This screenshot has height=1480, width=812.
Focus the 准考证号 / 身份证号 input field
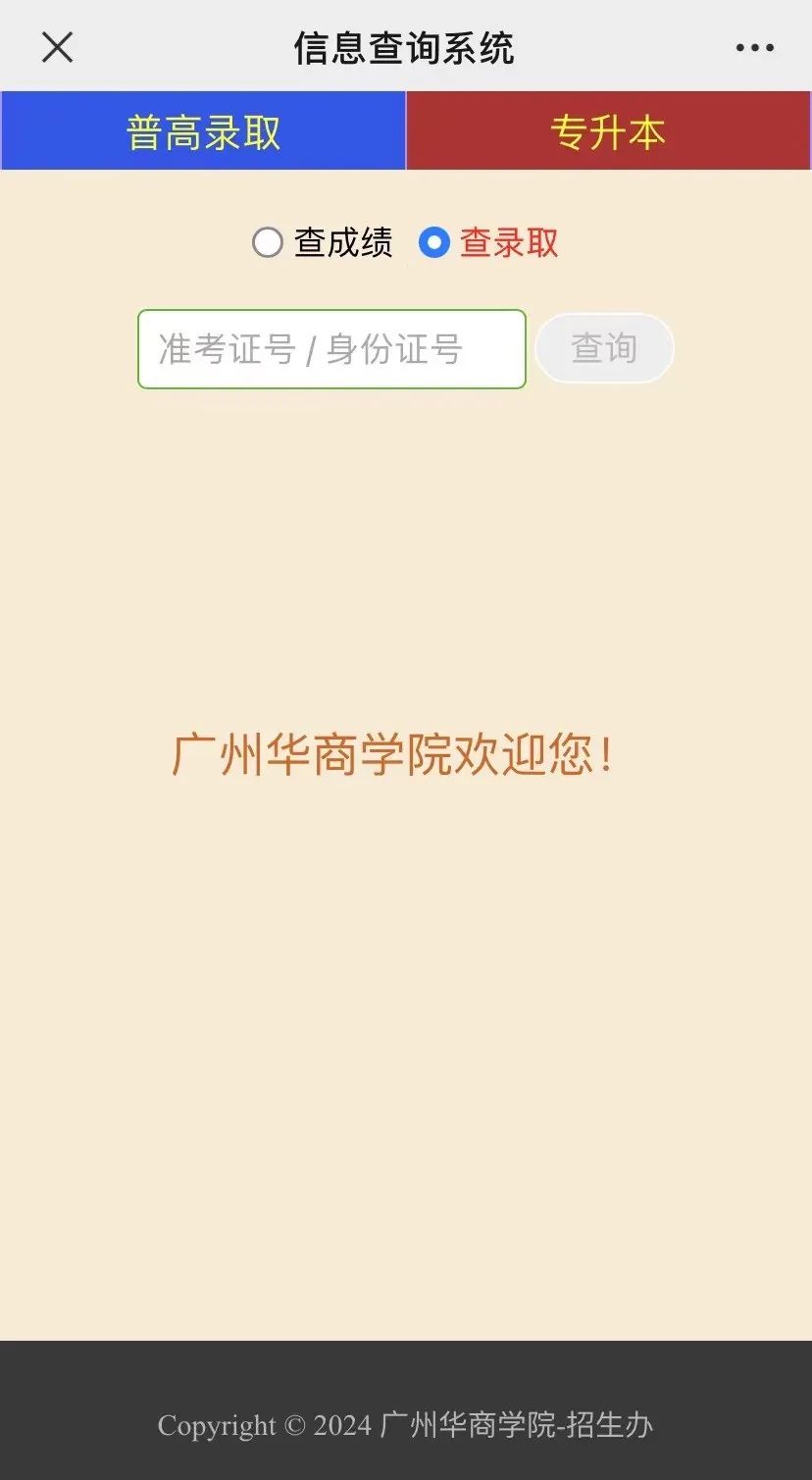click(x=331, y=349)
